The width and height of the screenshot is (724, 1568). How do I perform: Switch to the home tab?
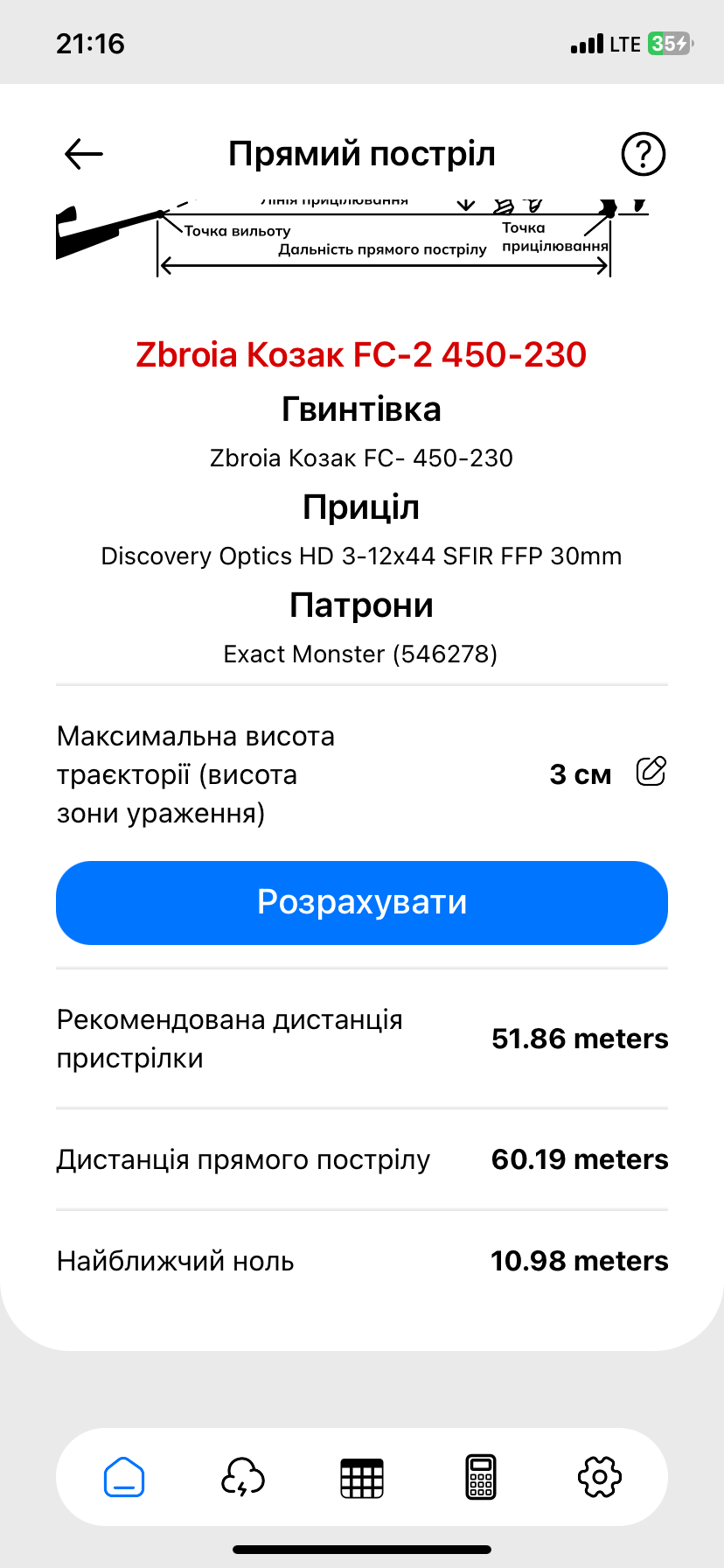124,1477
